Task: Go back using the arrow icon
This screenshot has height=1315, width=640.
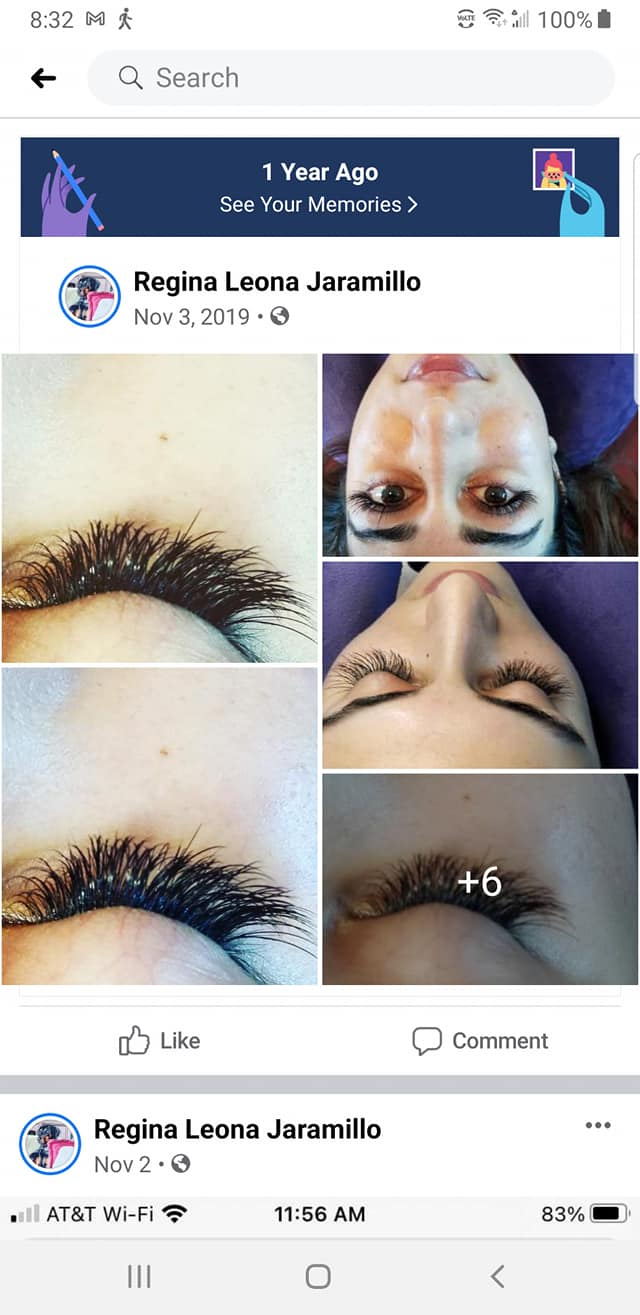Action: click(43, 78)
